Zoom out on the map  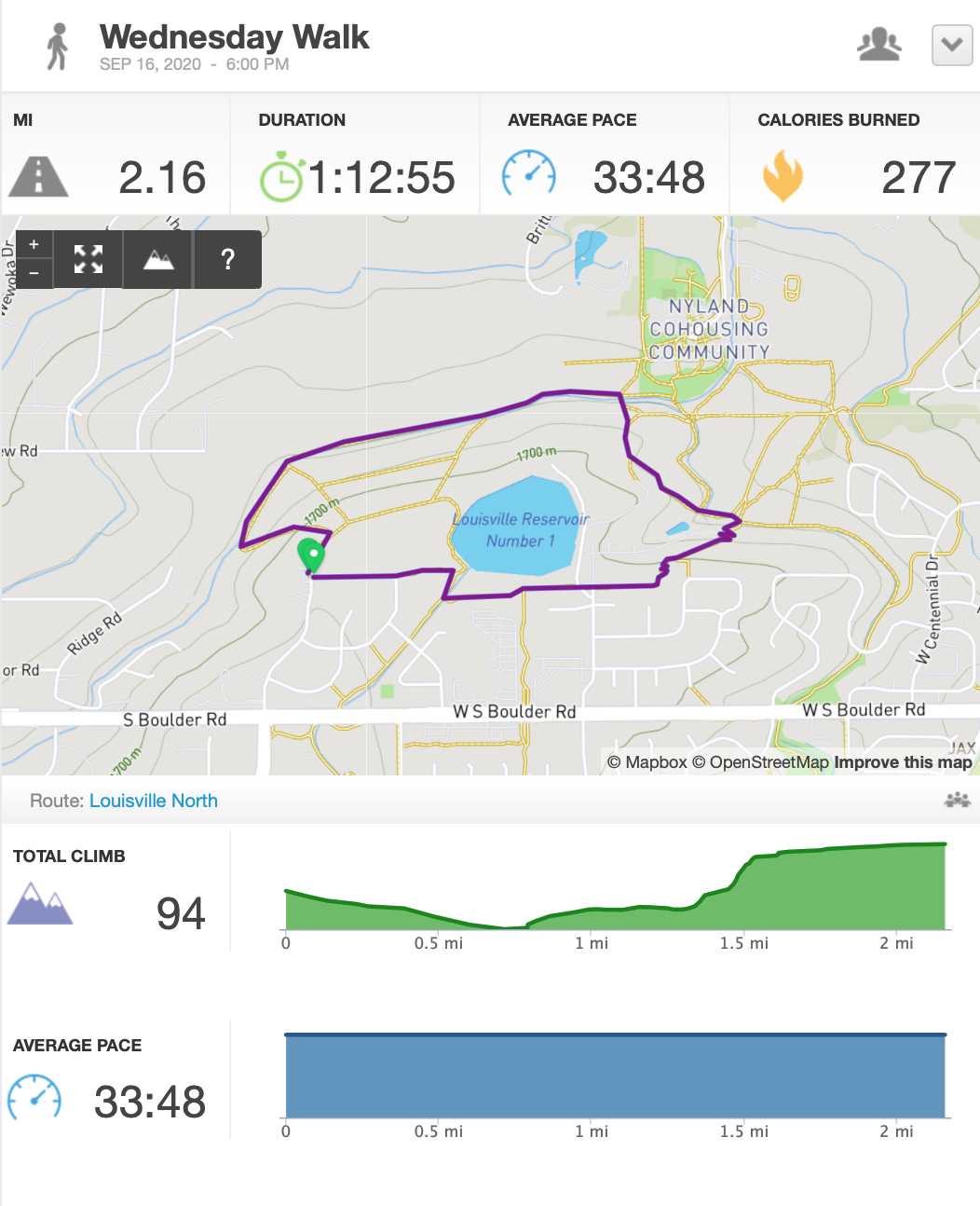click(x=34, y=273)
